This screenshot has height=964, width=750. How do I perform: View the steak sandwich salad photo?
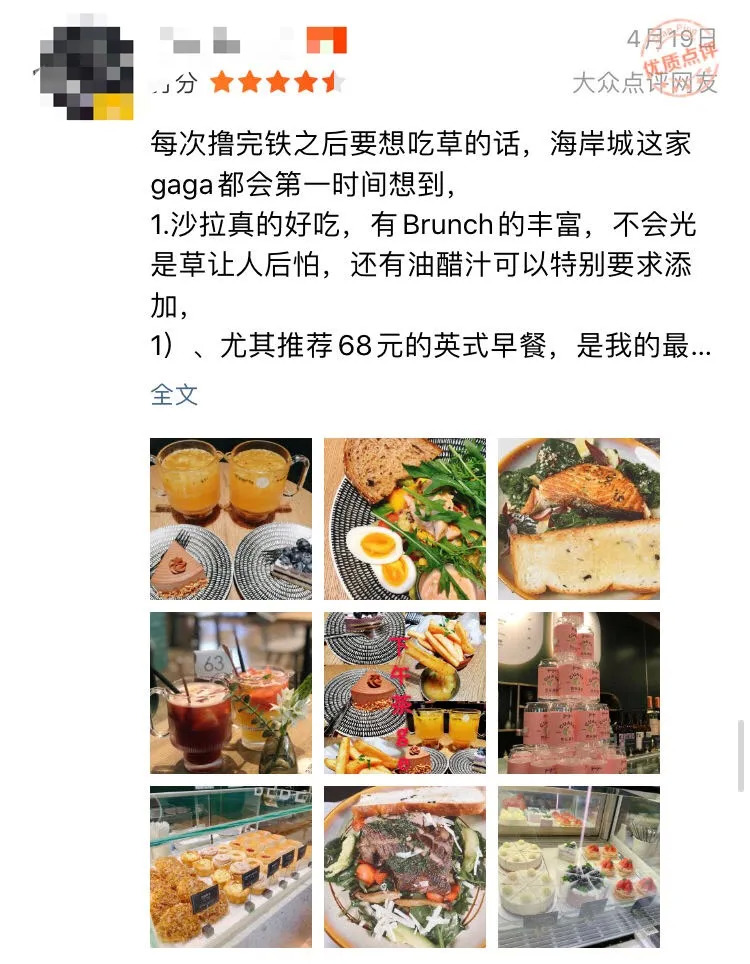pos(405,867)
